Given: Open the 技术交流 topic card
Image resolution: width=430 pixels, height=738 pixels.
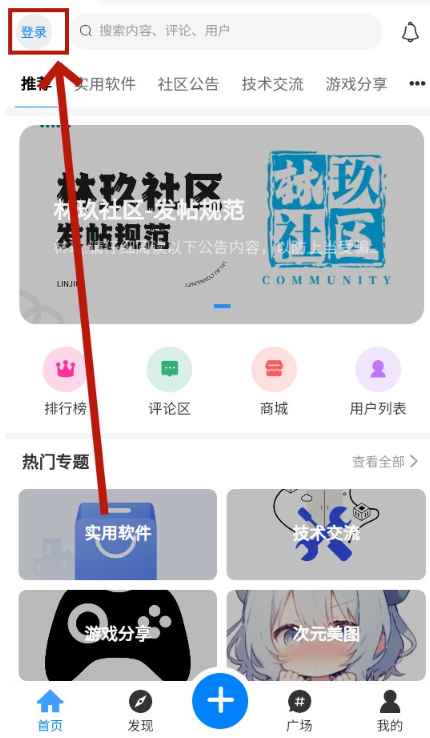Looking at the screenshot, I should (326, 534).
